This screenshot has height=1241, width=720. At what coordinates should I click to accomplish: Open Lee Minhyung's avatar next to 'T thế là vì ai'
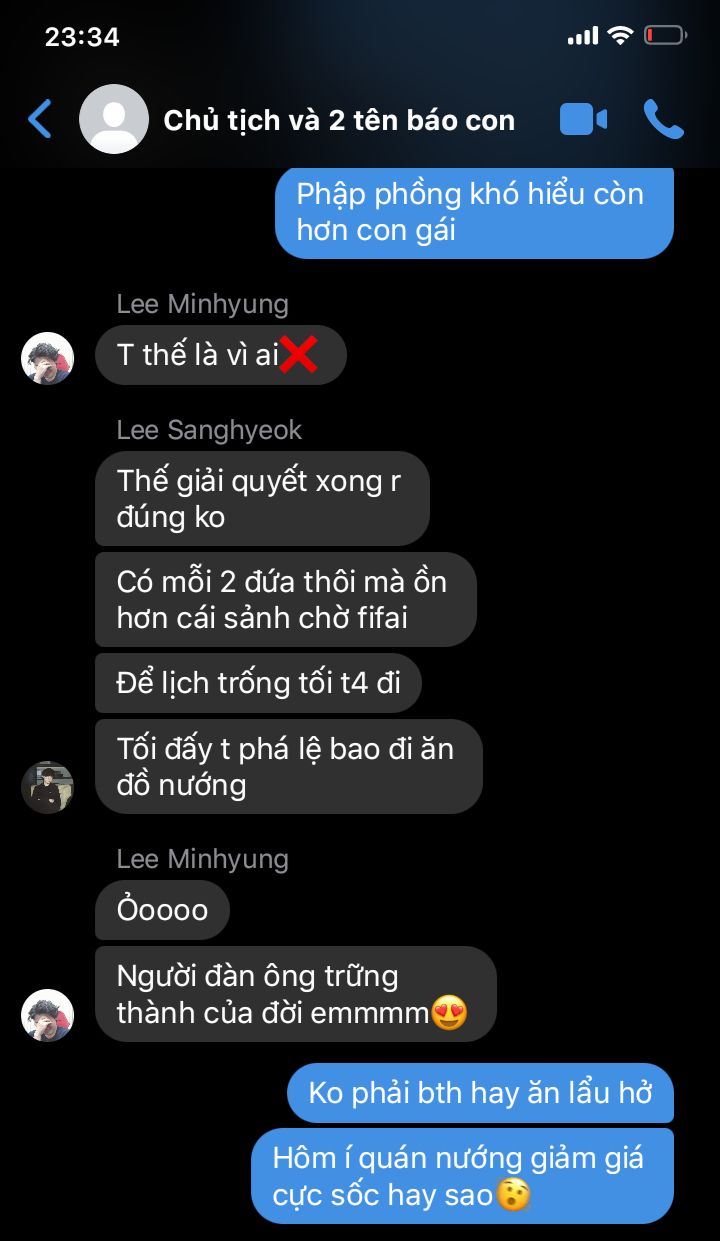pyautogui.click(x=48, y=358)
